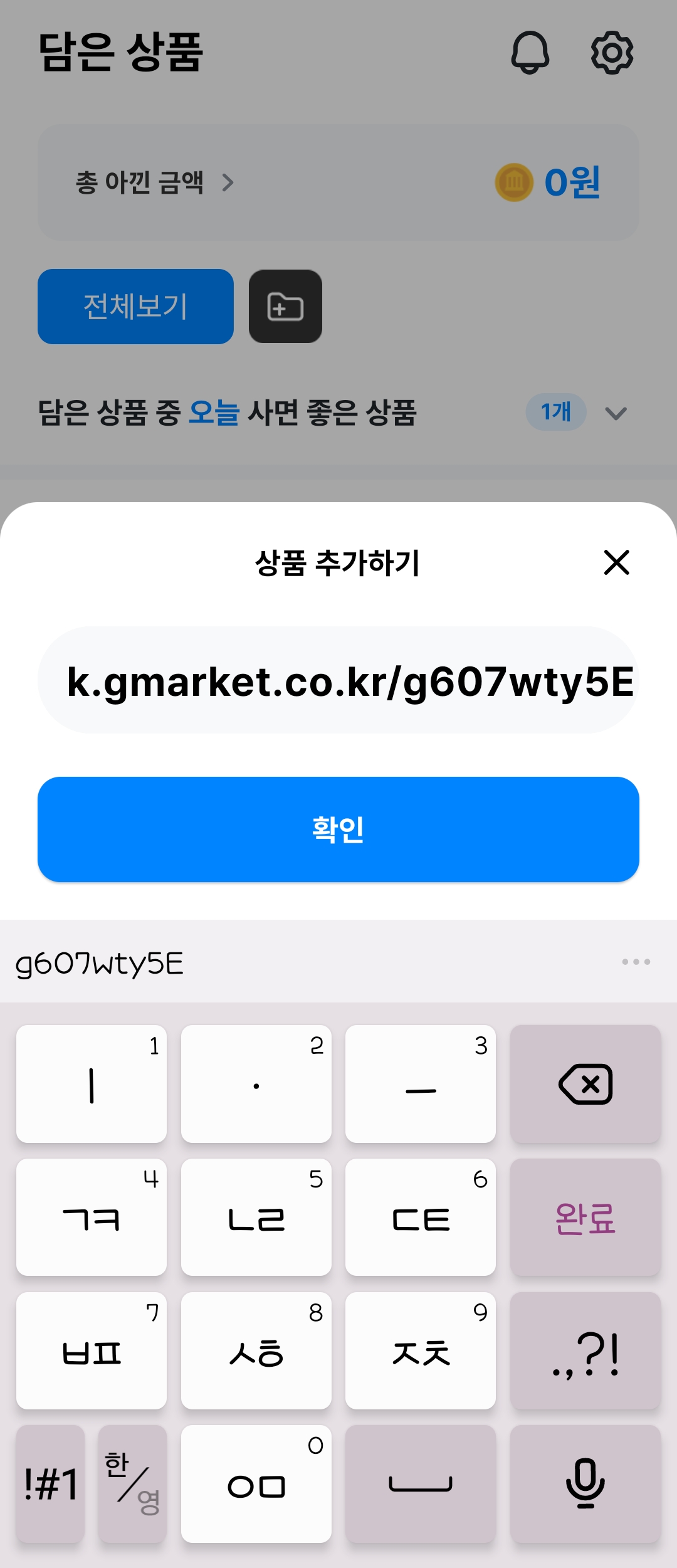This screenshot has width=677, height=1568.
Task: Open the settings gear icon
Action: (611, 53)
